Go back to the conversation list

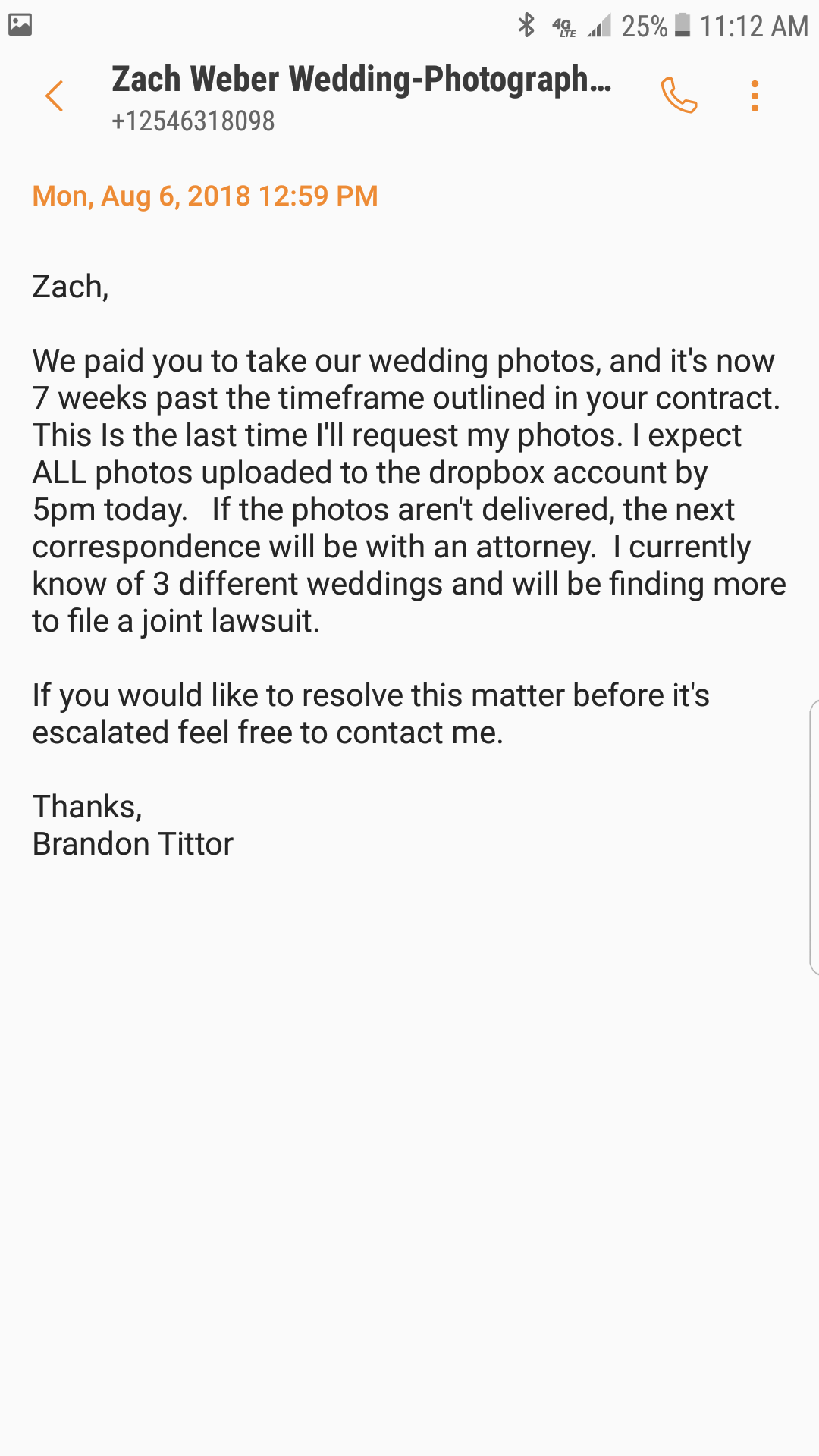click(x=54, y=96)
